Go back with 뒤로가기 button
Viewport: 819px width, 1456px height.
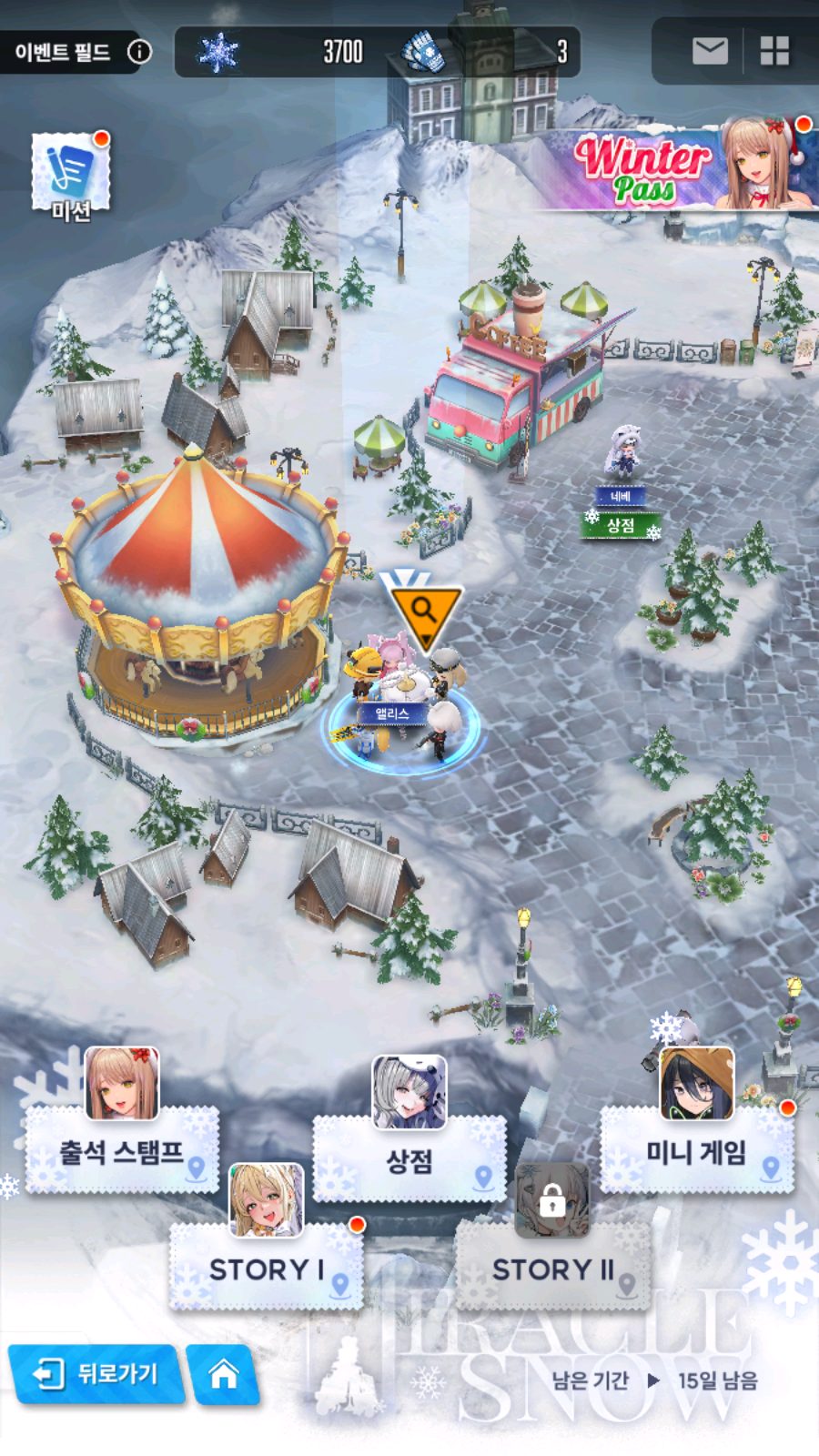pyautogui.click(x=96, y=1373)
